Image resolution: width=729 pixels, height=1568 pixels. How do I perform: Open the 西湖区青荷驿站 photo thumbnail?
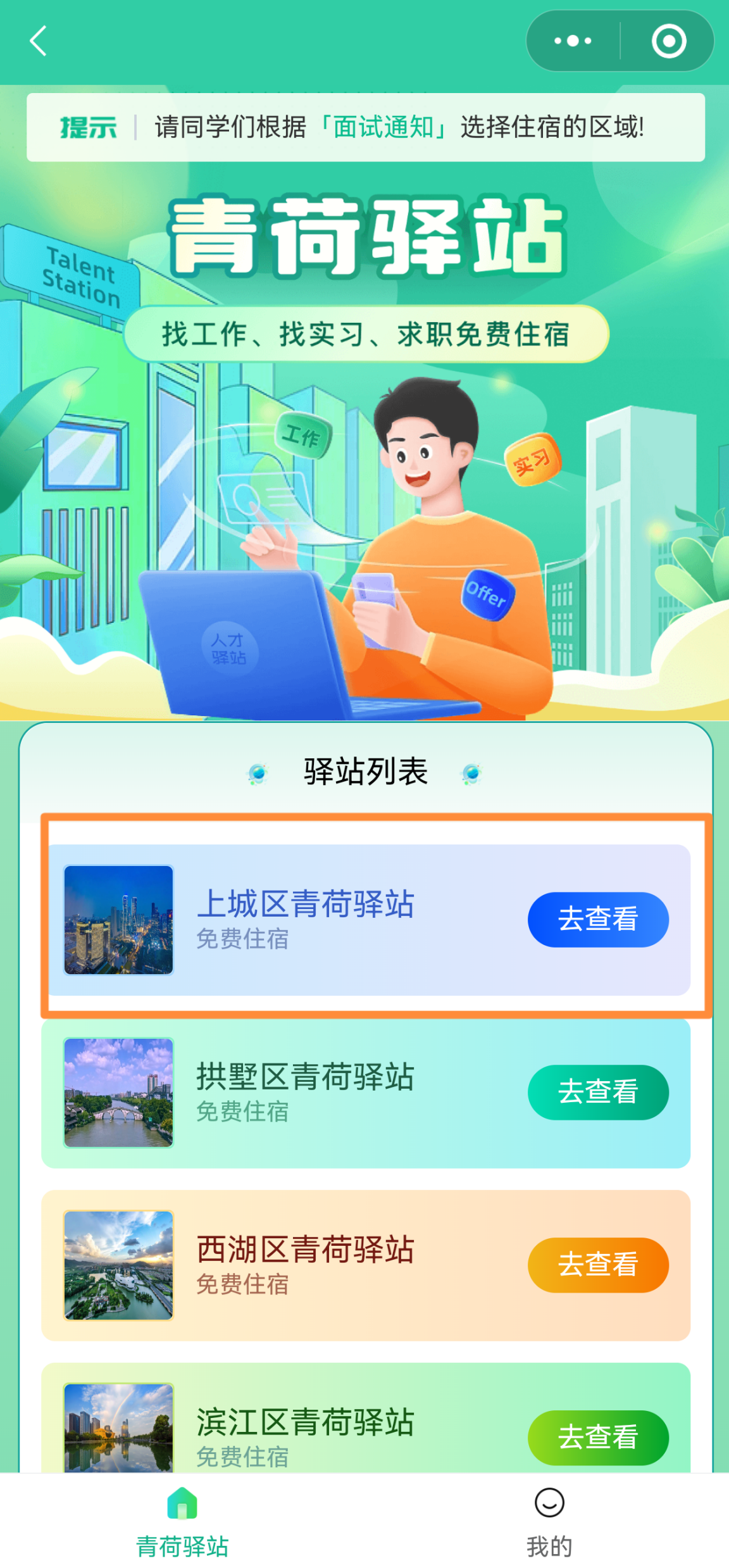coord(118,1265)
